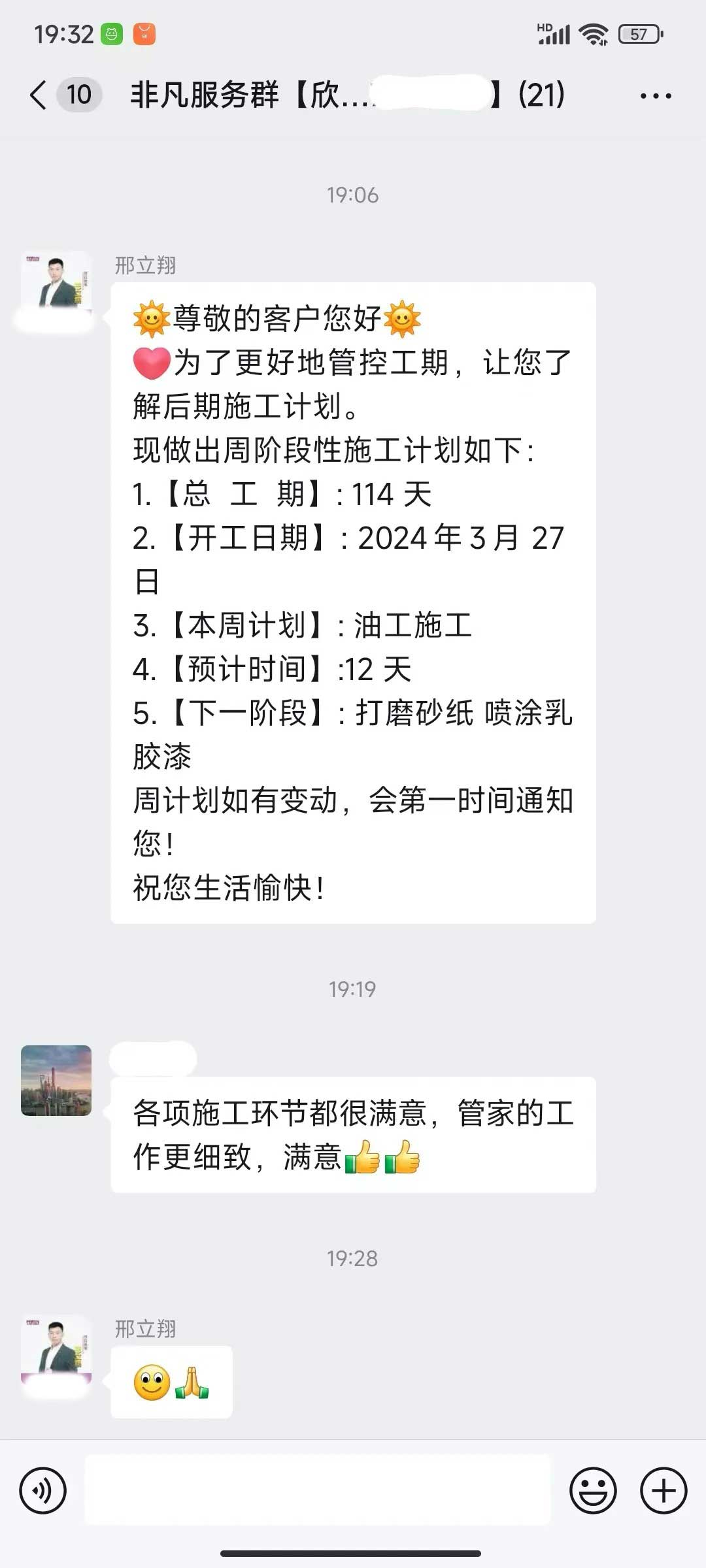Open the group chat overflow menu

tap(655, 96)
